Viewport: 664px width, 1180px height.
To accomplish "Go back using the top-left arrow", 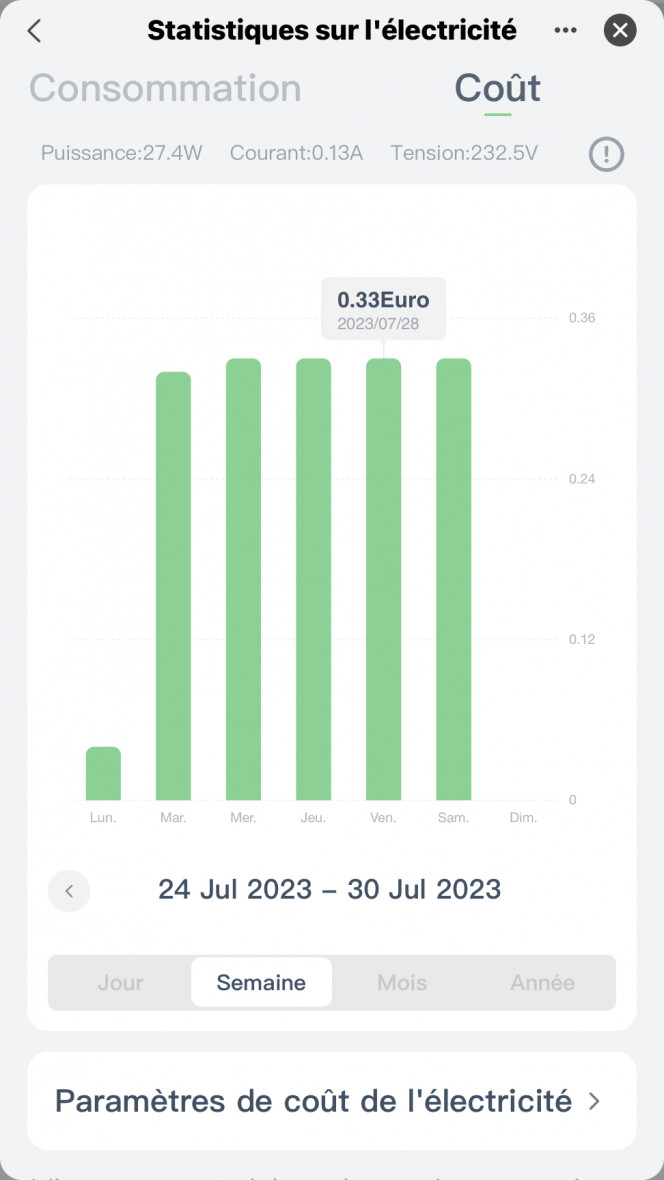I will click(34, 31).
